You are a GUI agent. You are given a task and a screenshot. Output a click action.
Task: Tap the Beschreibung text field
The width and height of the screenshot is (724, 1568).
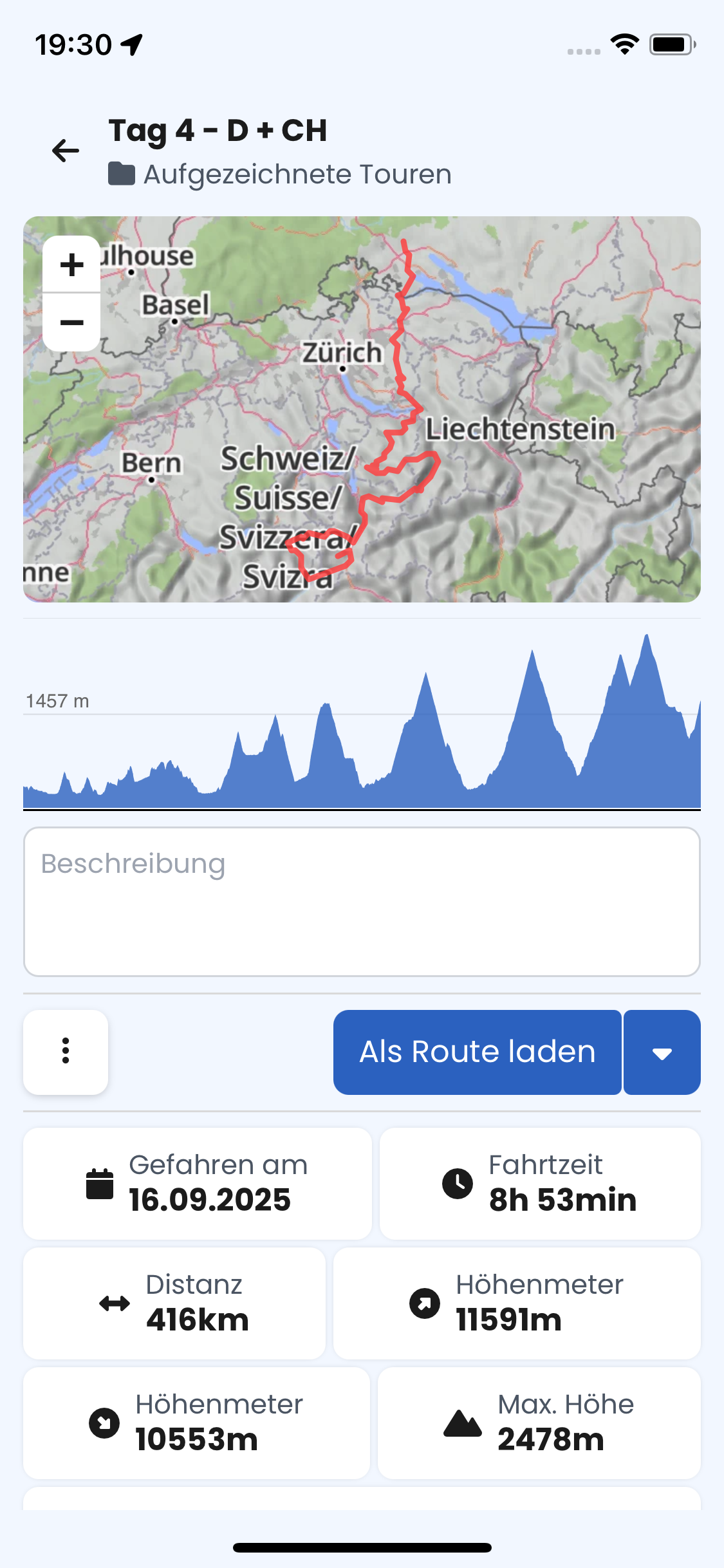tap(362, 902)
